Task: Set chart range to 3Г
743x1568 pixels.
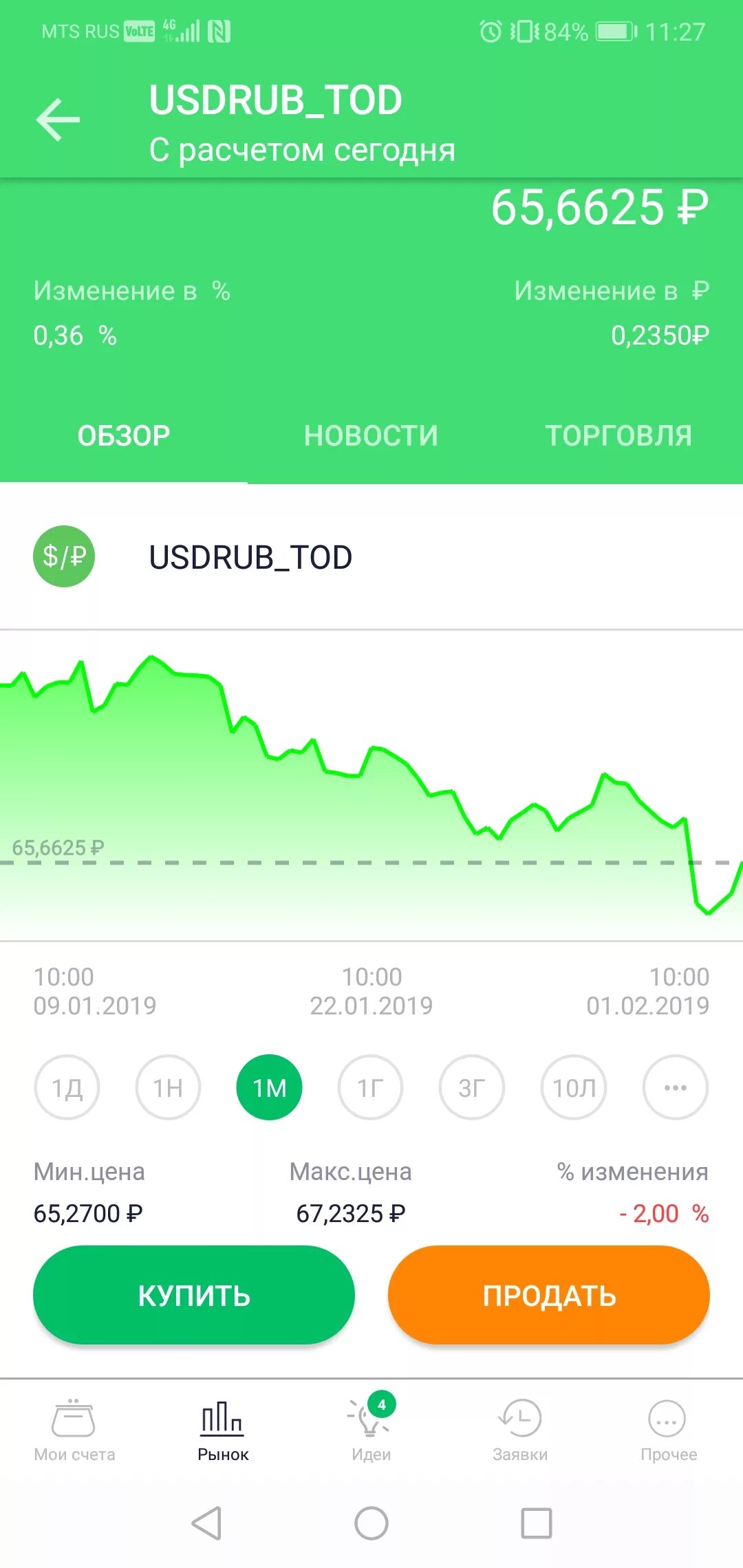Action: [x=472, y=1087]
